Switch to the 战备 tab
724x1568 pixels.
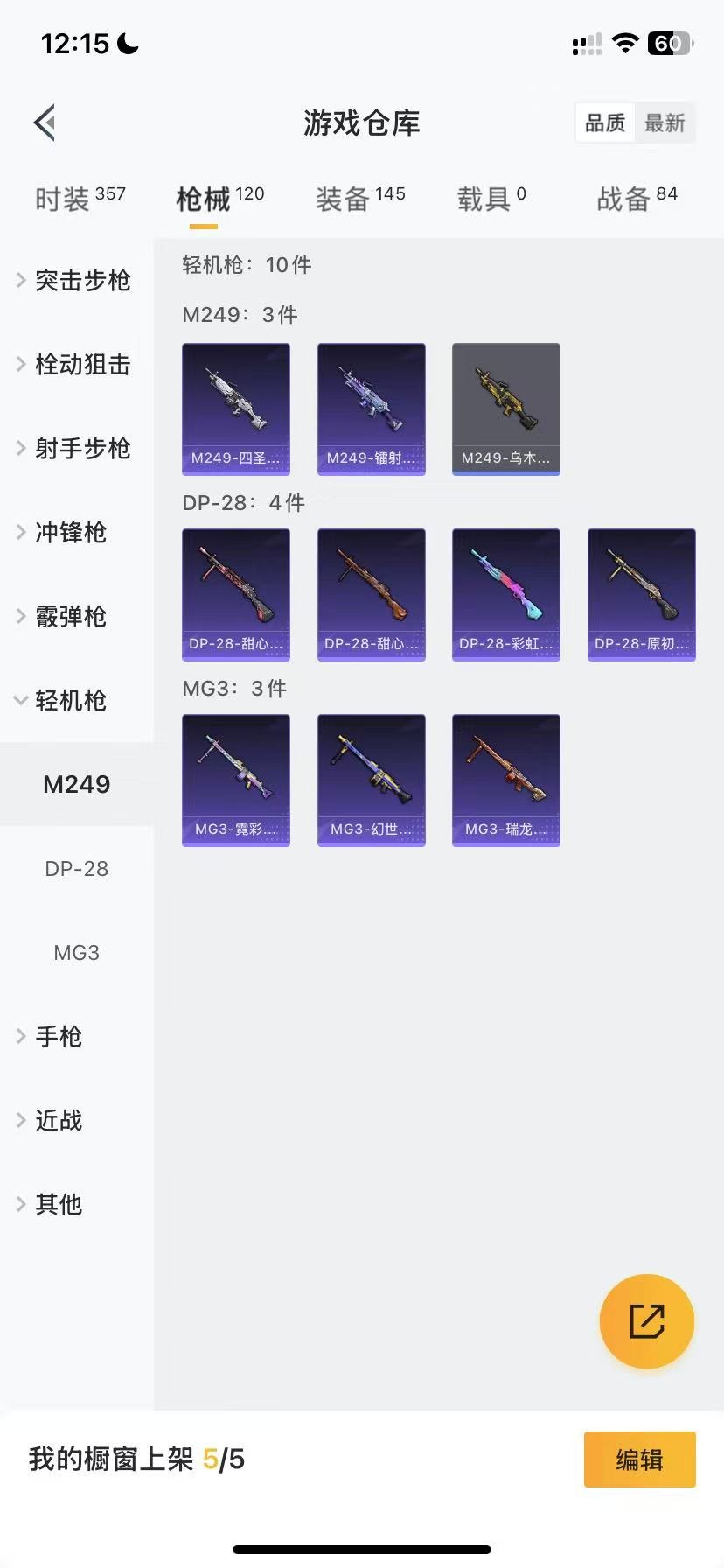637,199
